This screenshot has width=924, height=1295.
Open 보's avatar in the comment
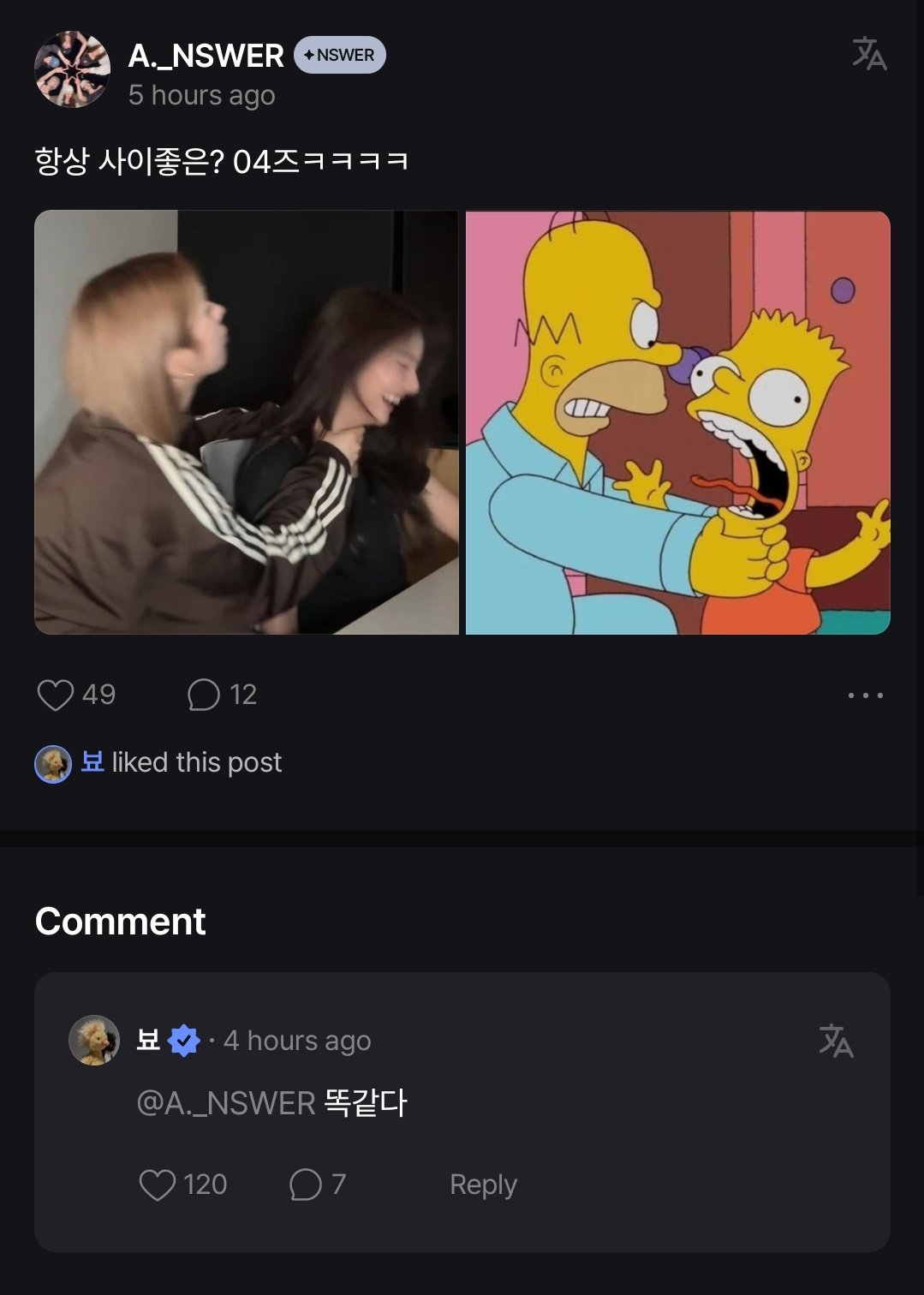(x=94, y=1041)
